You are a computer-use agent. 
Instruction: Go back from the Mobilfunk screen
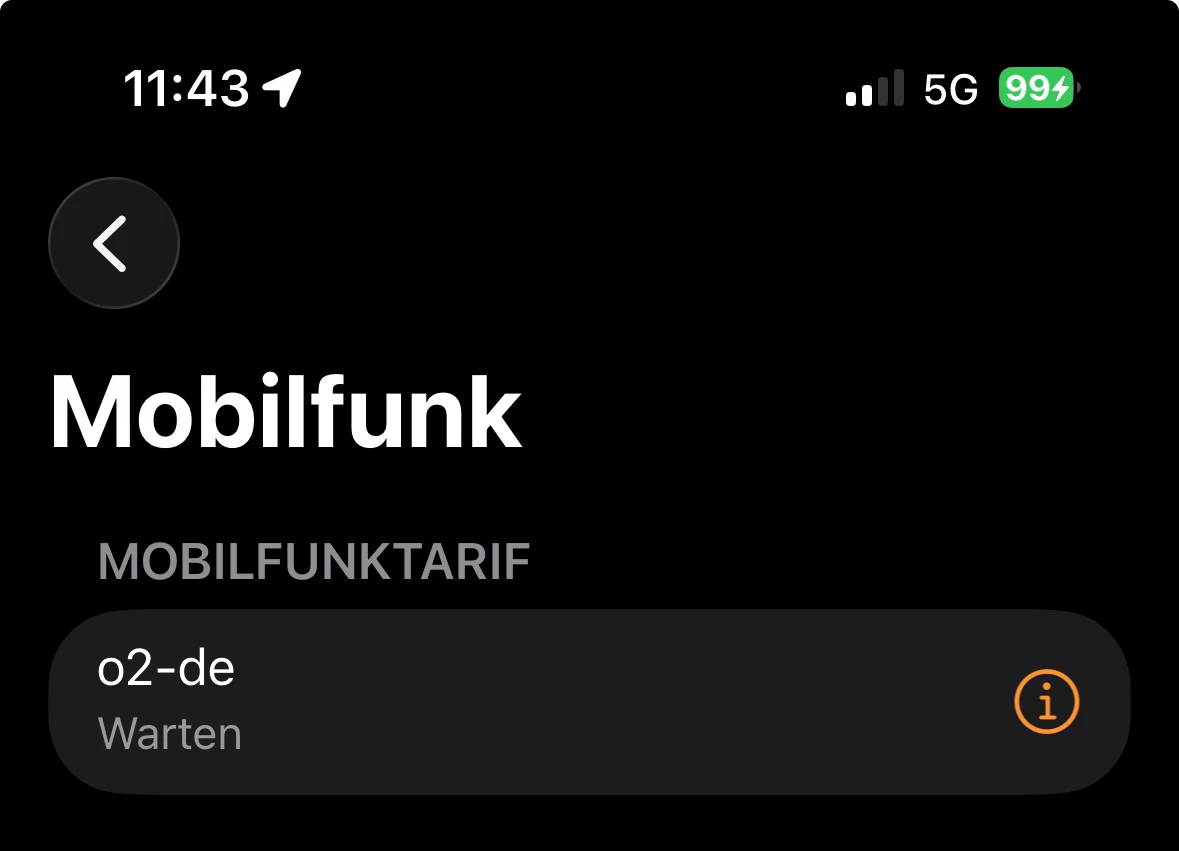tap(113, 243)
